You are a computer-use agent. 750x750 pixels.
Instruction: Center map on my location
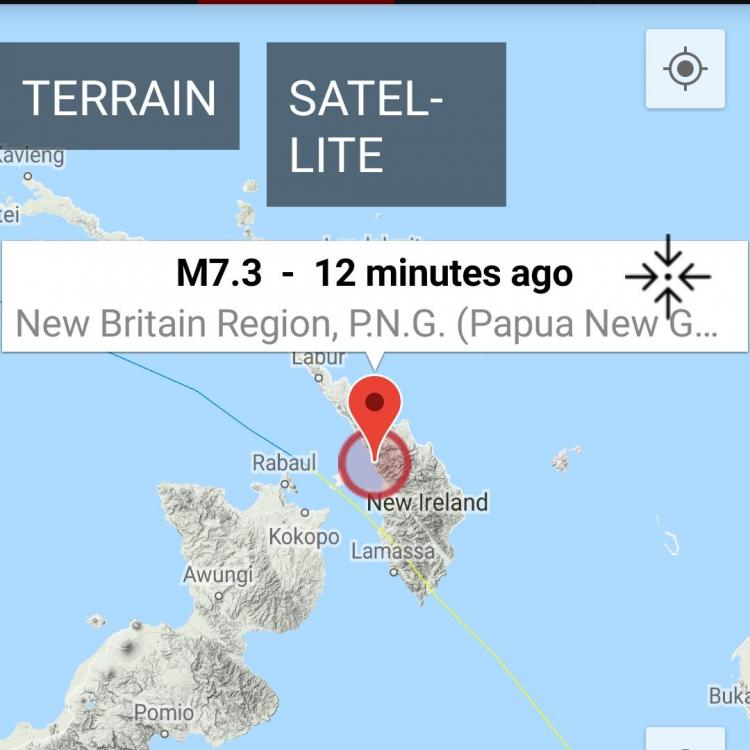(685, 69)
